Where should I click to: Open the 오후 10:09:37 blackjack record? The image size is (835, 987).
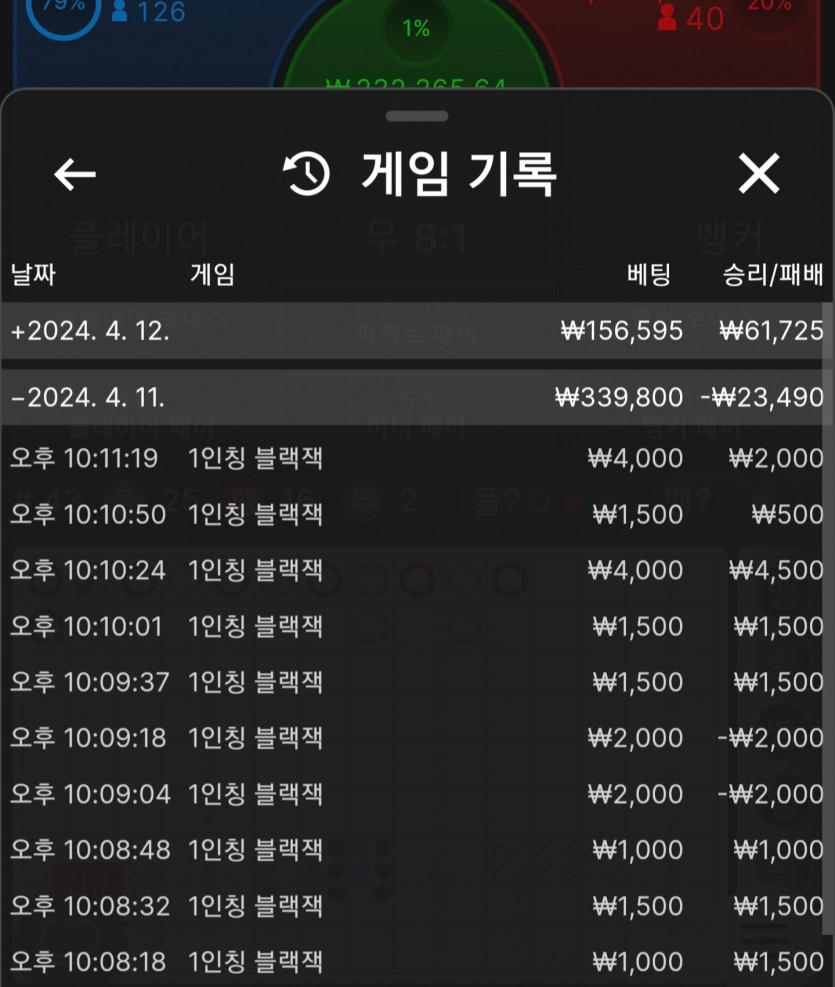click(x=417, y=682)
